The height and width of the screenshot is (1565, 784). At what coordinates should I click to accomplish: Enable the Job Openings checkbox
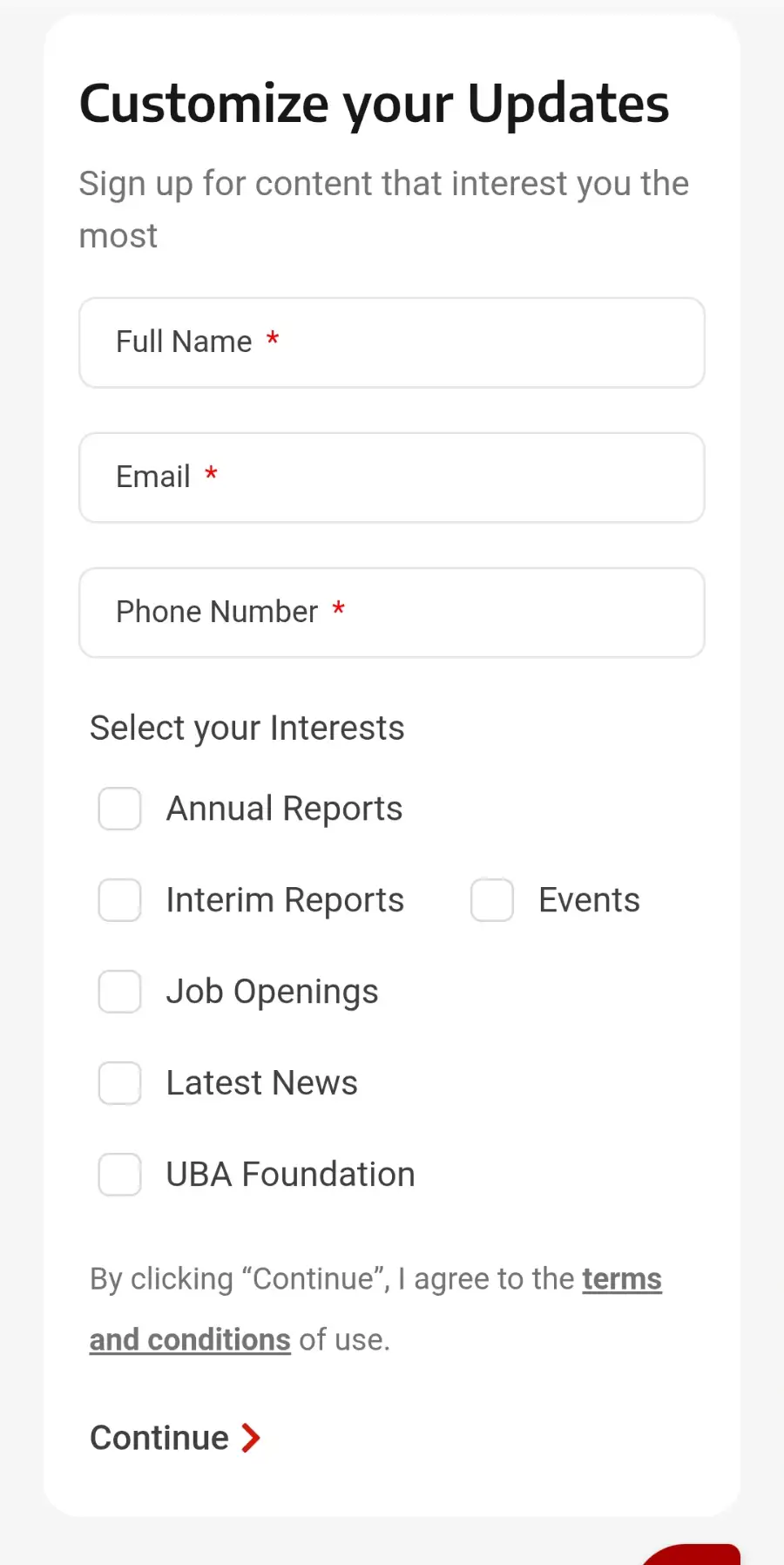point(120,992)
